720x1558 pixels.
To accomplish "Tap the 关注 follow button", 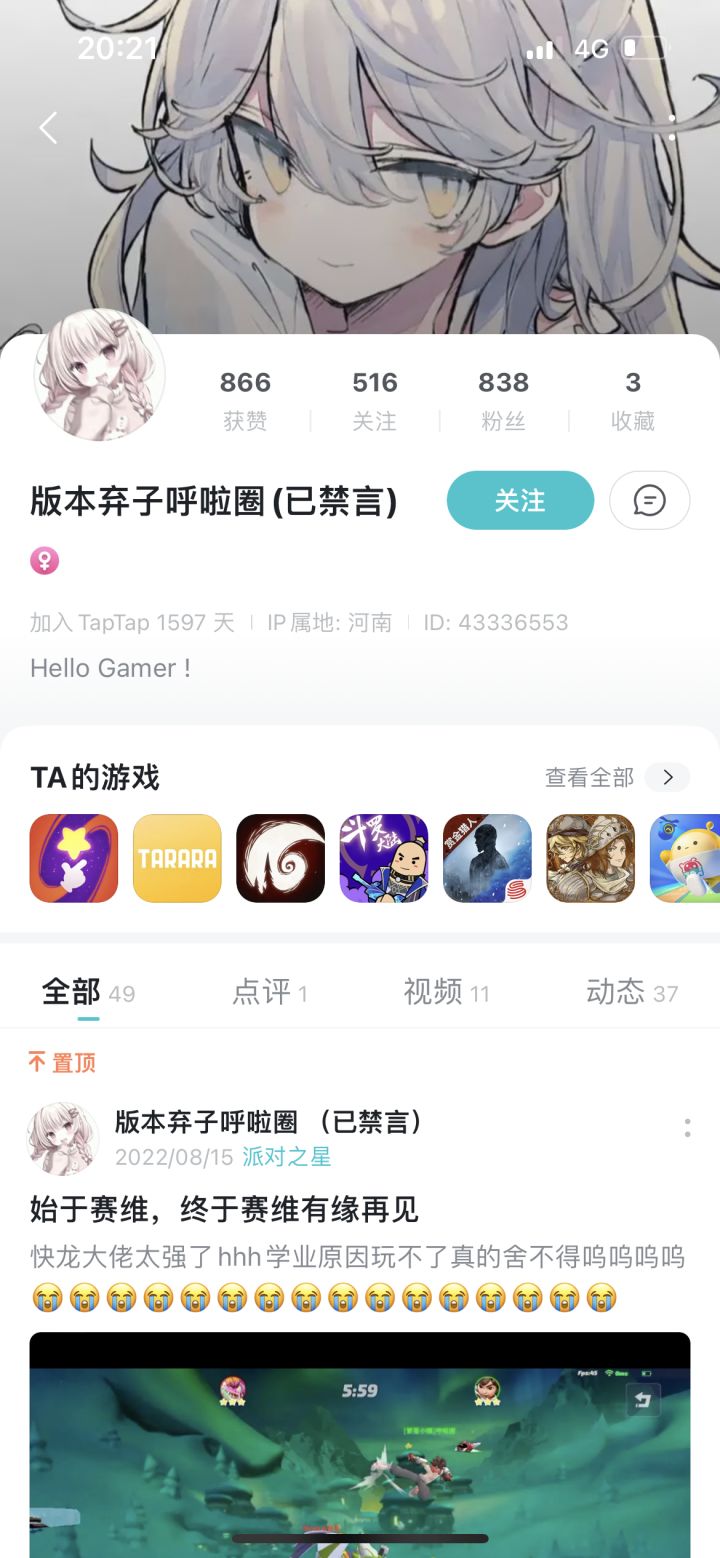I will [x=520, y=500].
